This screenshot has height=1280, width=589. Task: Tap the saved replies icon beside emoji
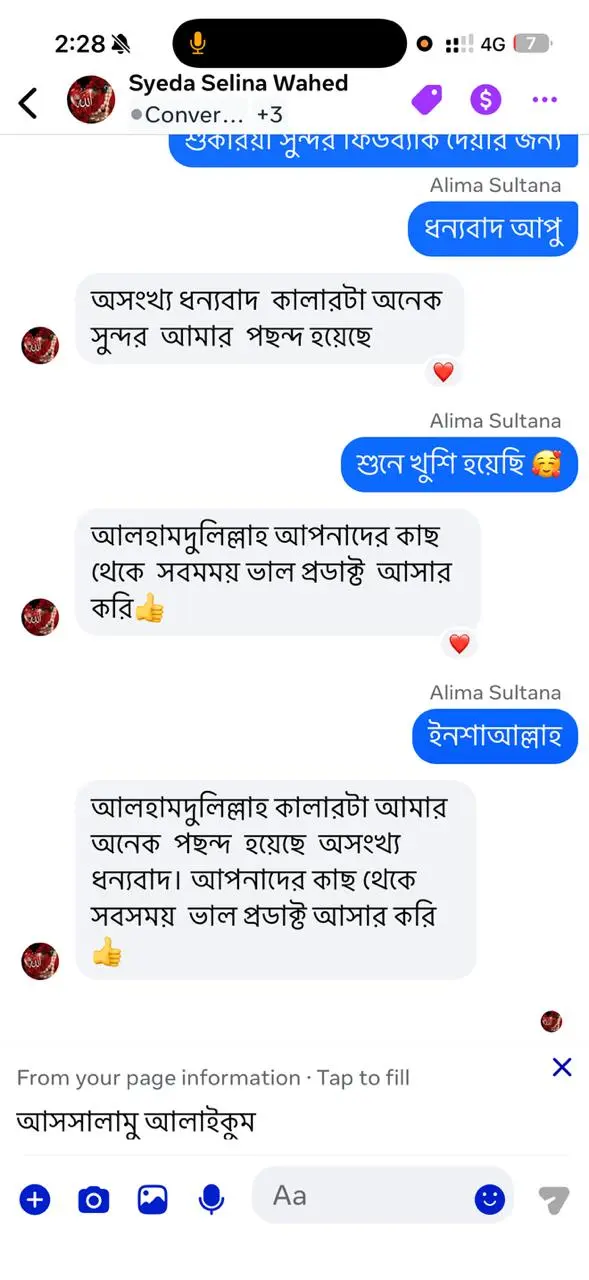coord(554,1199)
